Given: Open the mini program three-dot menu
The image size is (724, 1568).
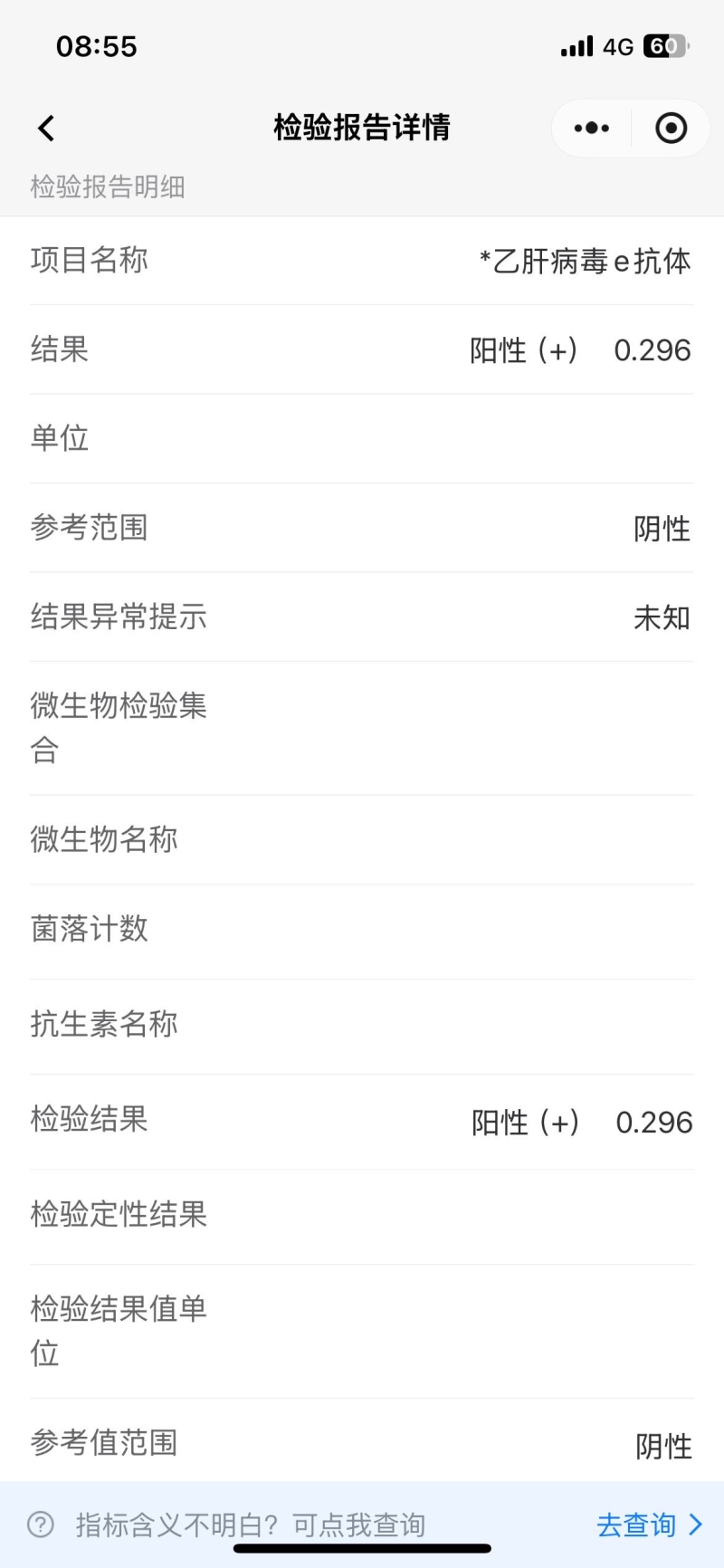Looking at the screenshot, I should (x=592, y=129).
